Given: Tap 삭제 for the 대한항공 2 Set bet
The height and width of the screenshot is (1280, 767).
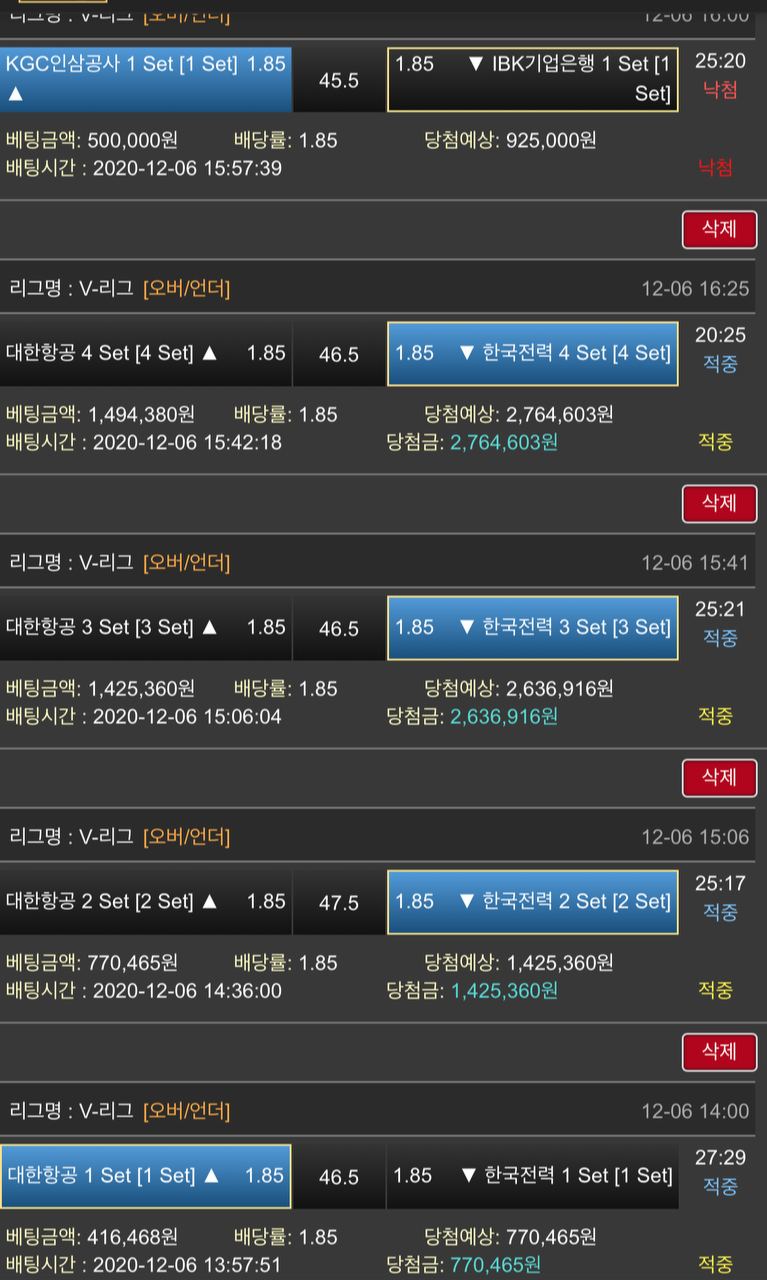Looking at the screenshot, I should click(719, 1051).
